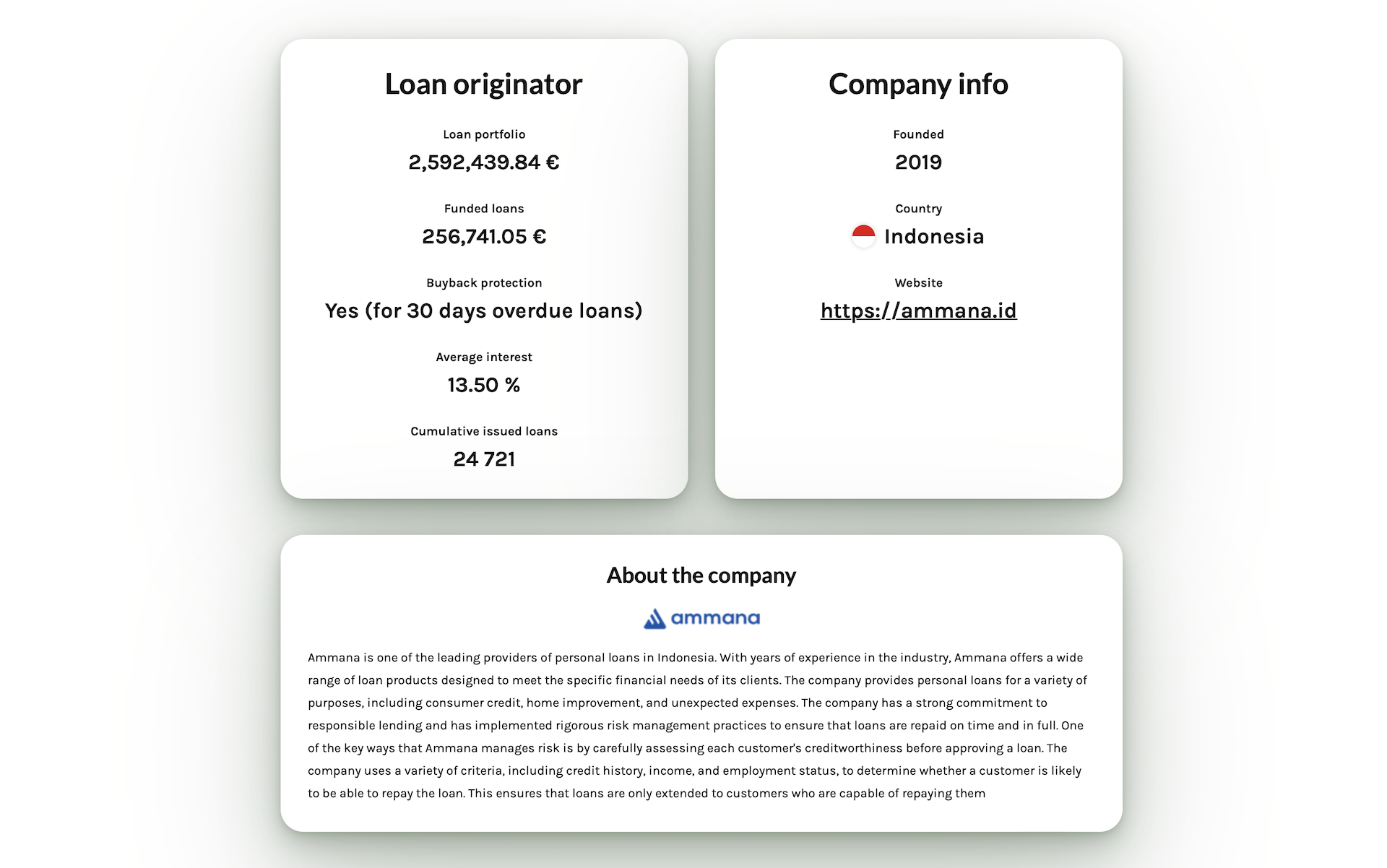Screen dimensions: 1387x868
Task: Open the ammana.id website link
Action: coord(918,311)
